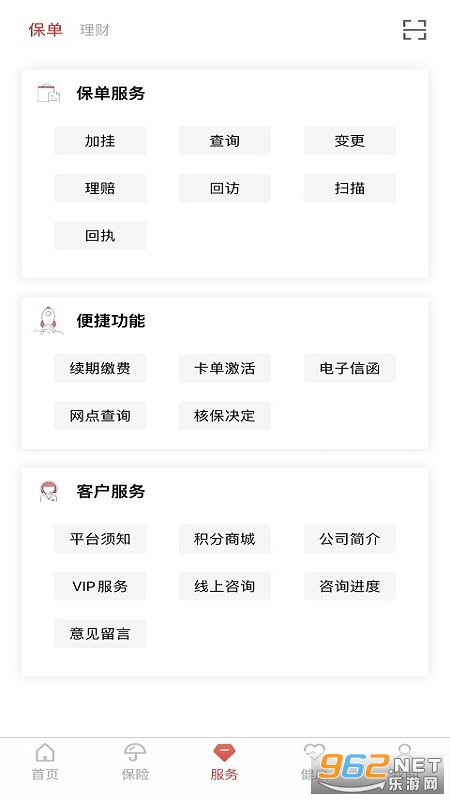Switch to the 理财 top tab
Viewport: 450px width, 800px height.
point(94,30)
